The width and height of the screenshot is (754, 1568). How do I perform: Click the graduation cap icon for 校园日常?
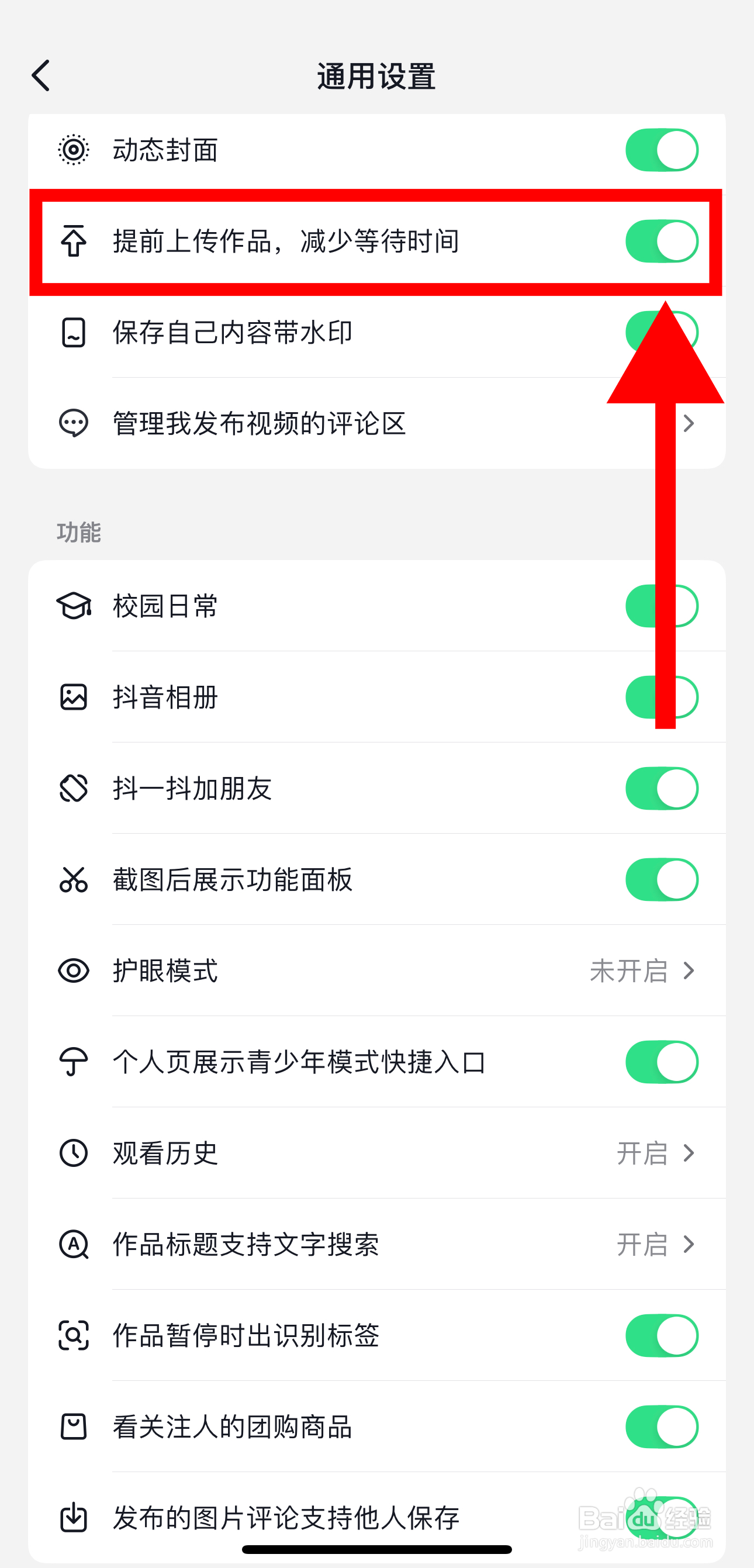pos(74,606)
